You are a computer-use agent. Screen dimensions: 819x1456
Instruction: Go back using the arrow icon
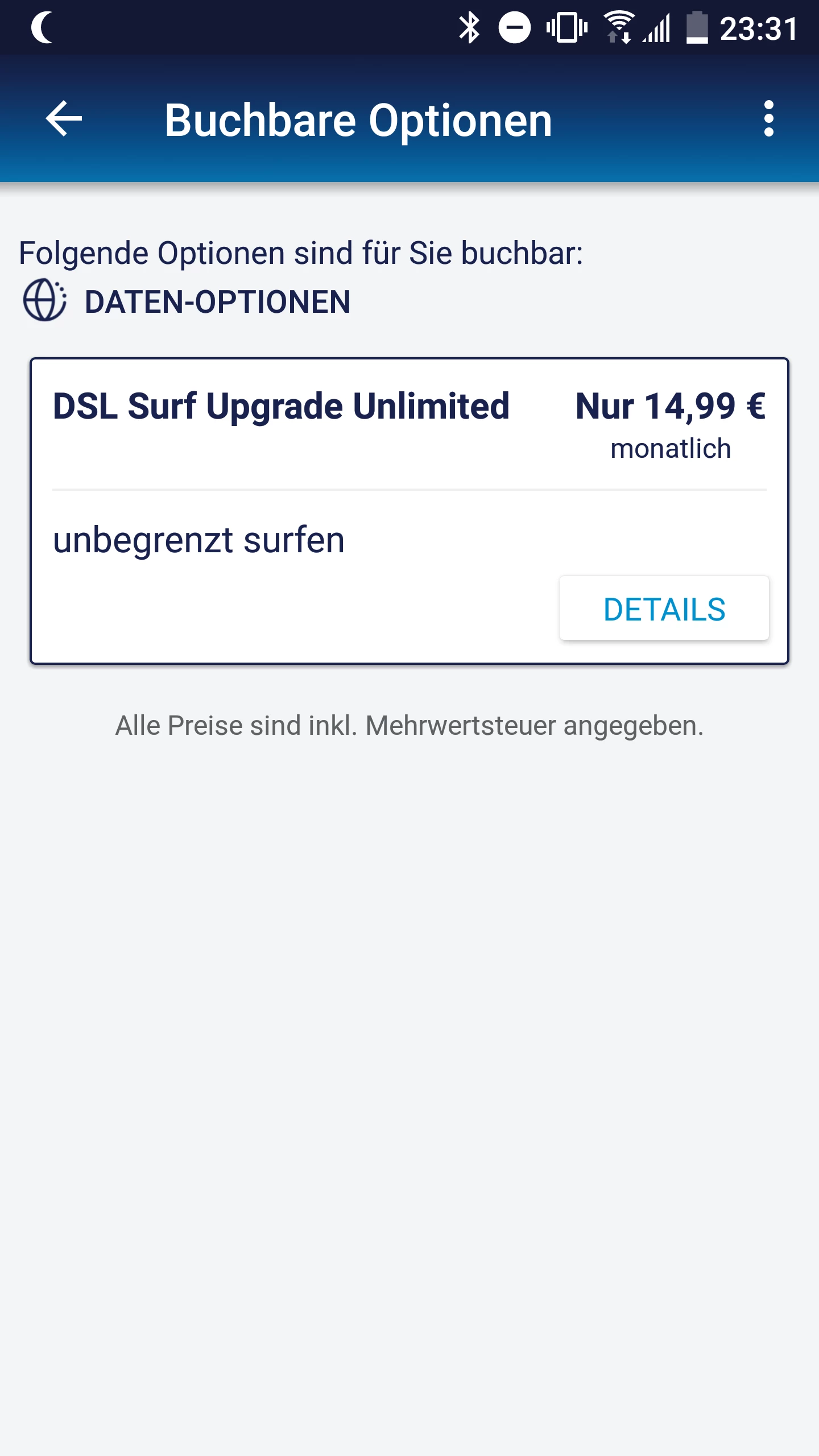(x=64, y=119)
